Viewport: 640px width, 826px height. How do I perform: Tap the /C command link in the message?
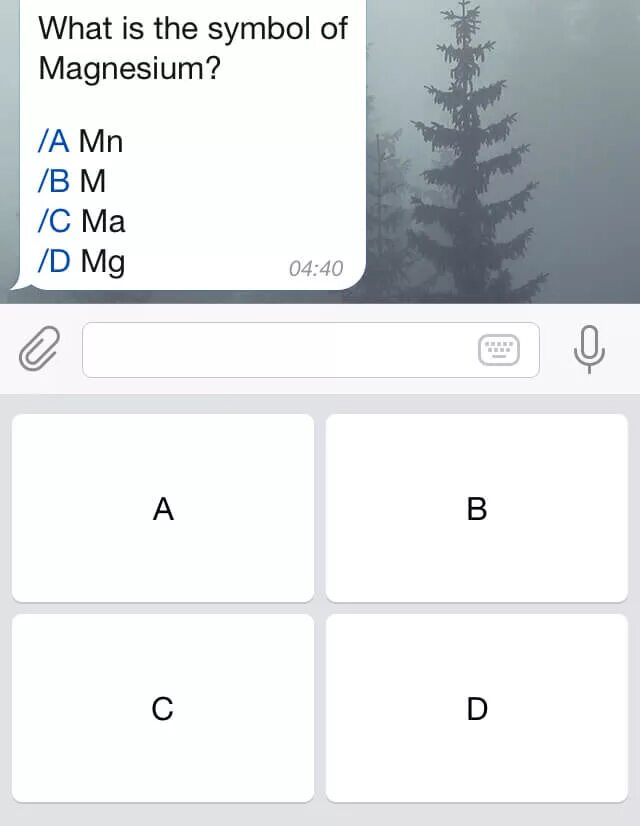click(55, 221)
